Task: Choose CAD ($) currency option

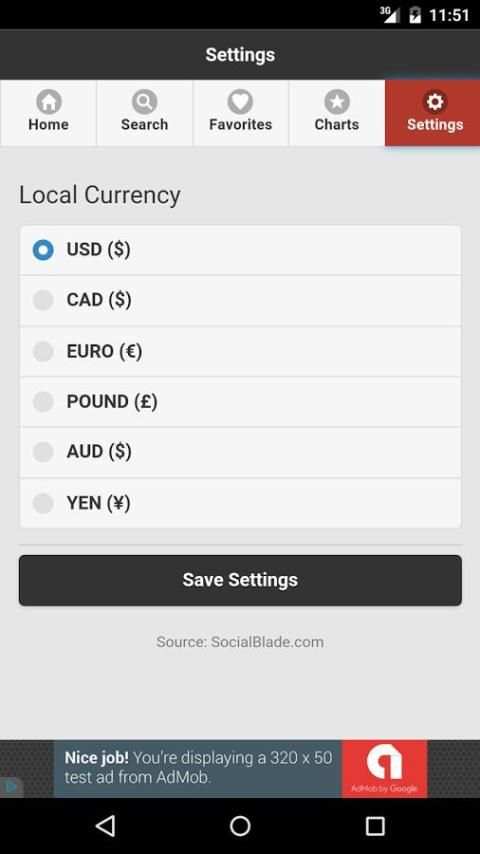Action: click(240, 300)
